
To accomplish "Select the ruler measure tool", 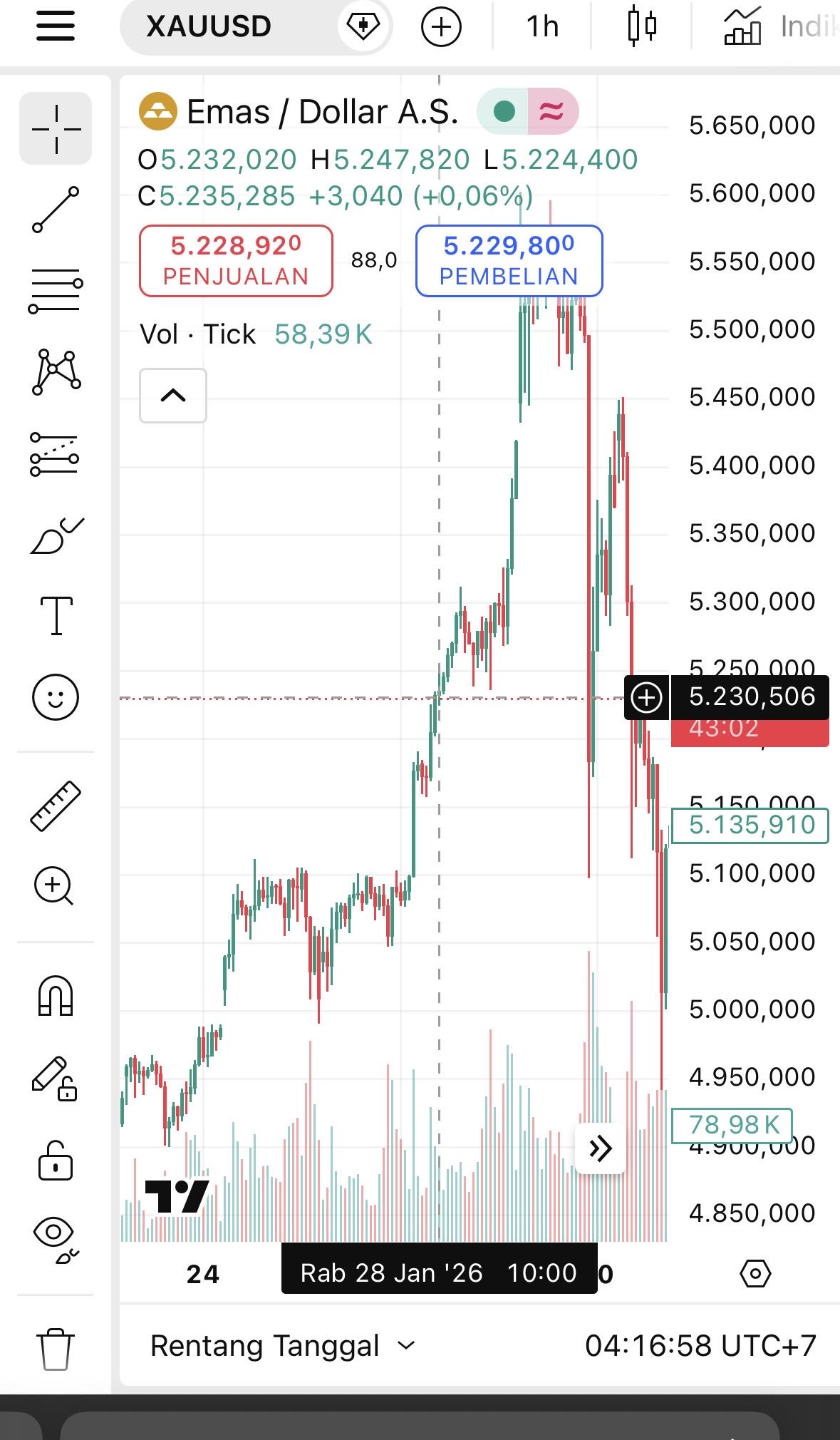I will click(x=56, y=806).
